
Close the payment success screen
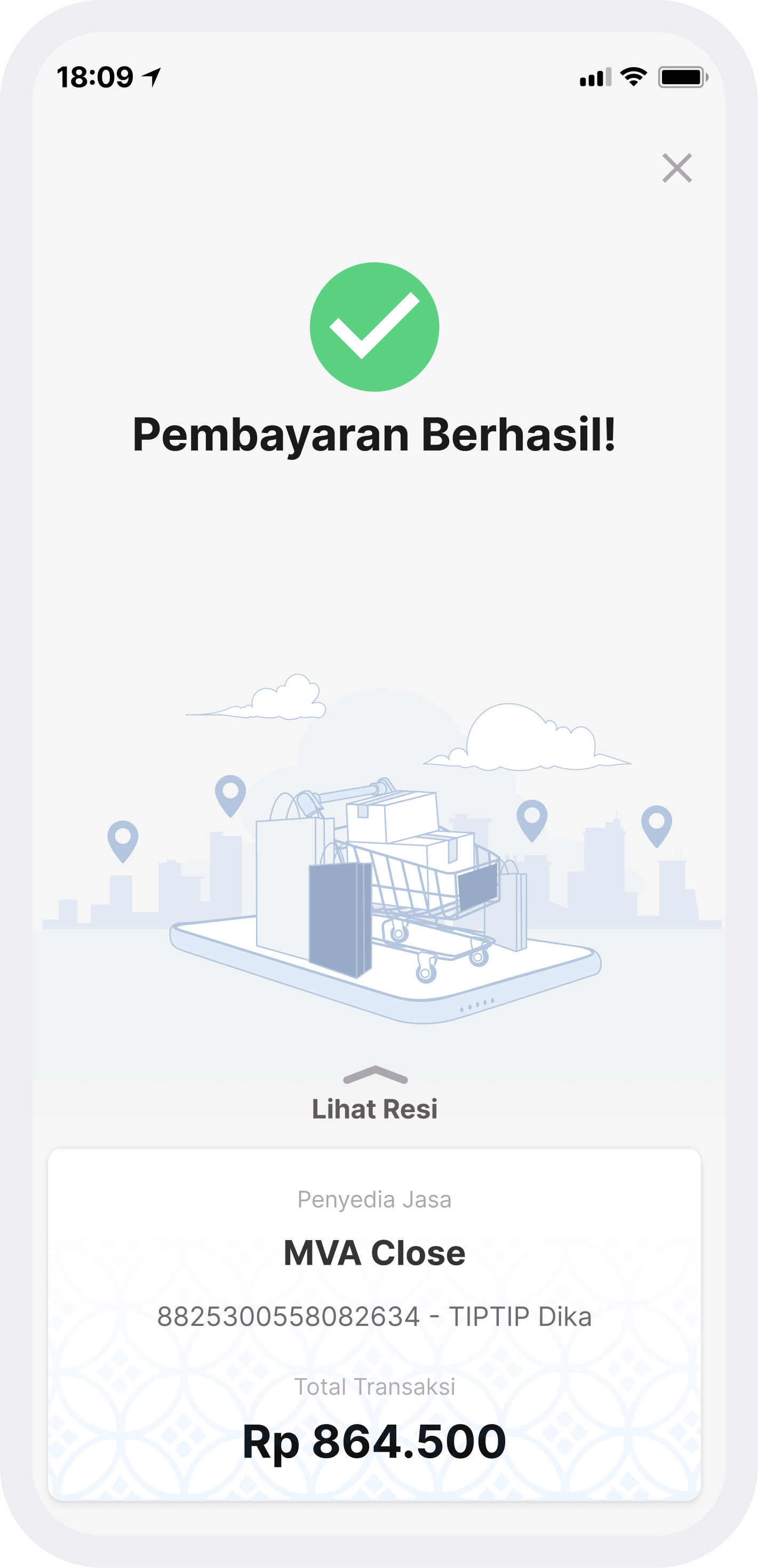(x=677, y=168)
